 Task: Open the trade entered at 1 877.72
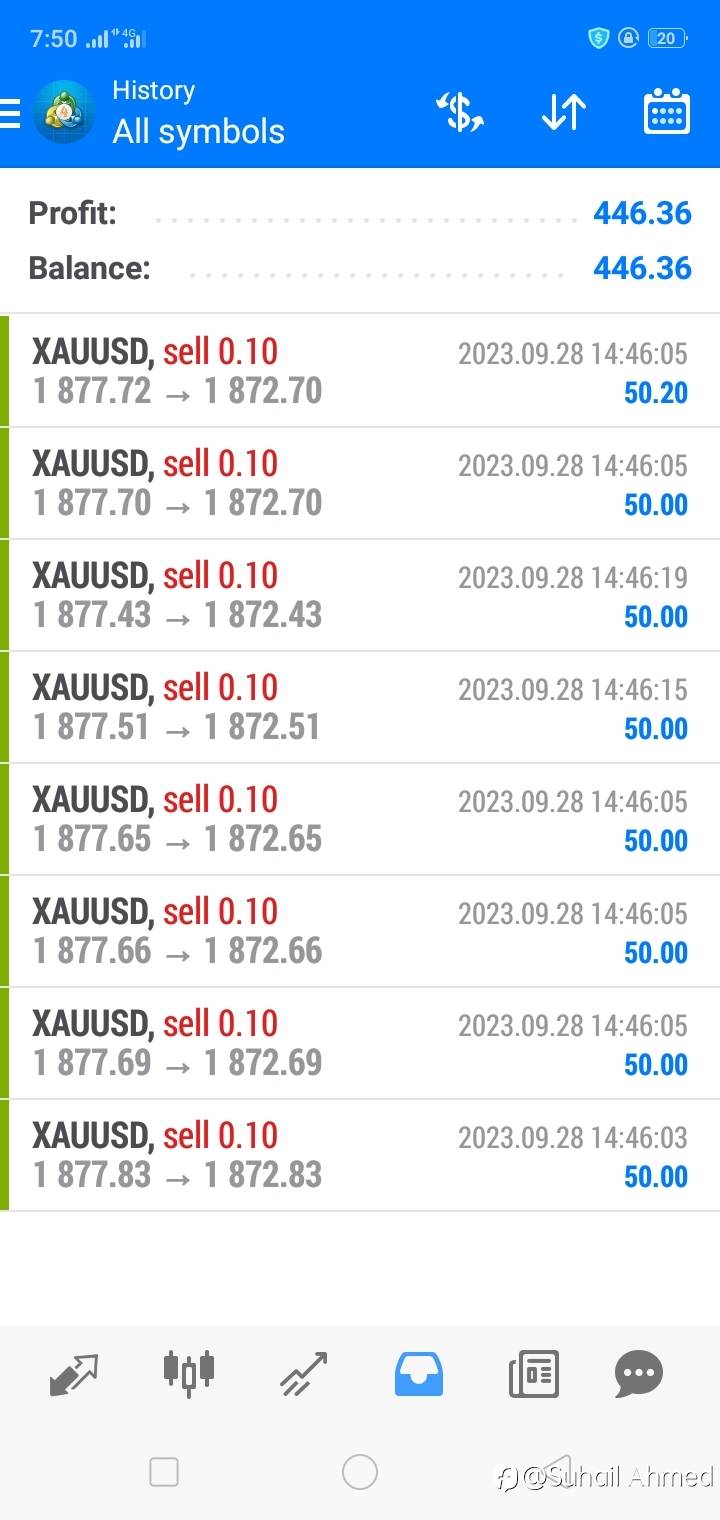(360, 371)
